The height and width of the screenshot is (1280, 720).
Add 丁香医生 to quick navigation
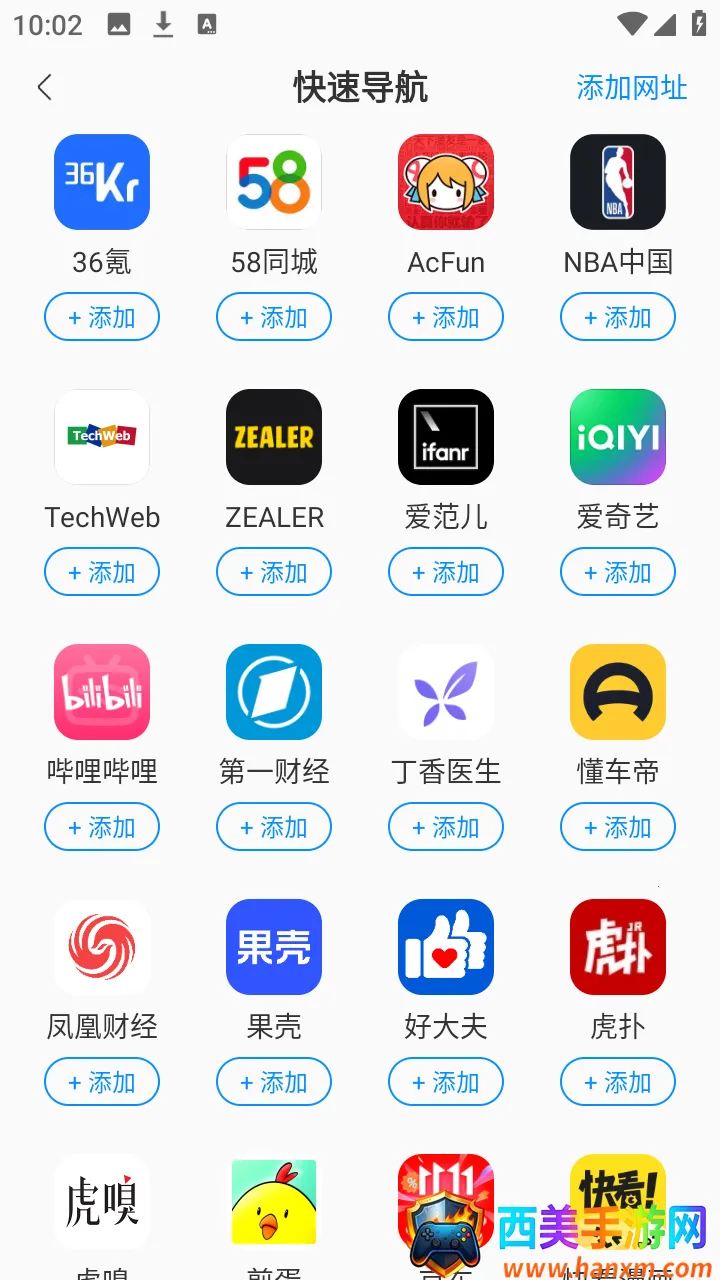(446, 828)
